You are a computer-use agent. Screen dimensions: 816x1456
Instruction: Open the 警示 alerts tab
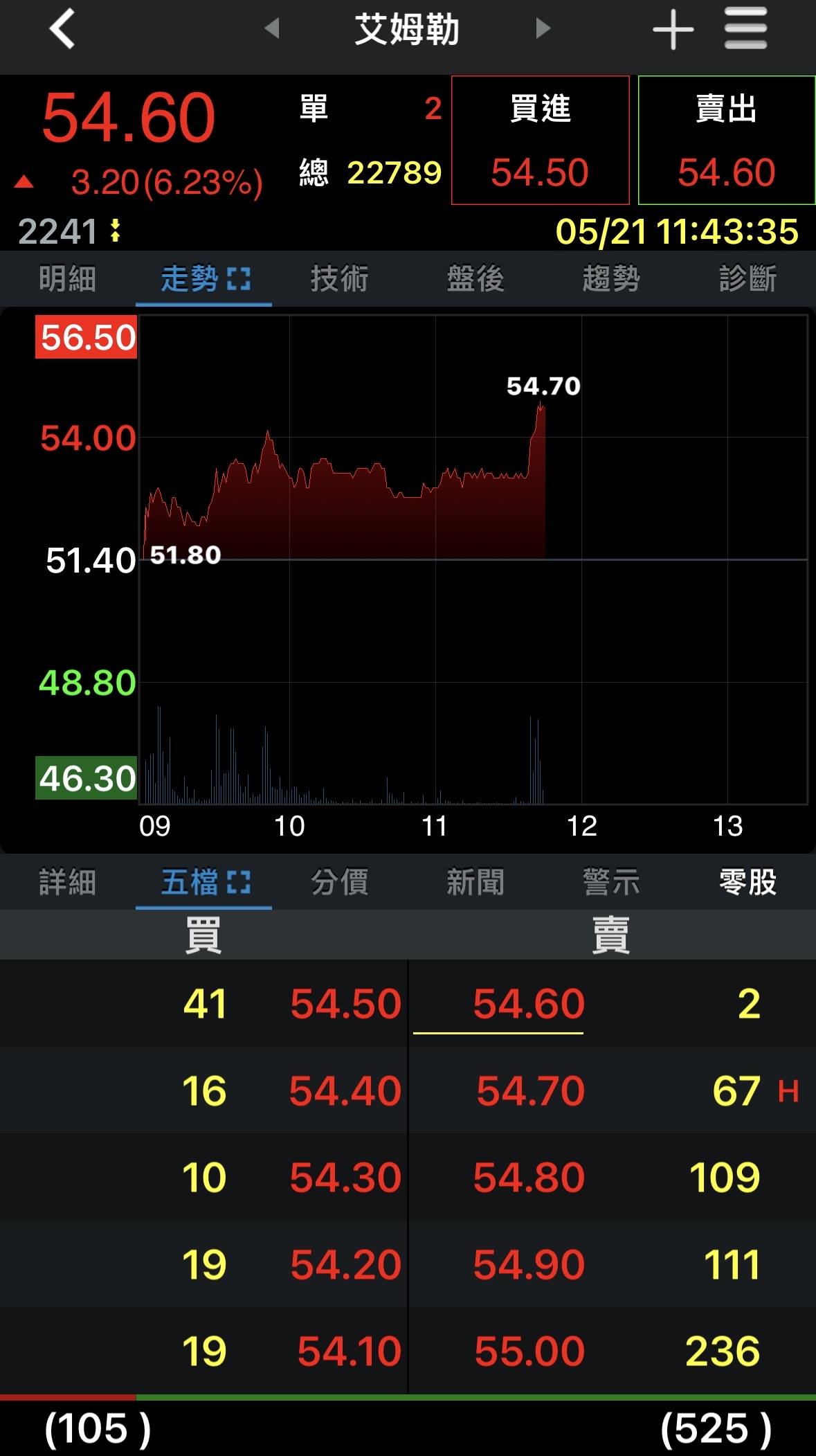pos(611,883)
